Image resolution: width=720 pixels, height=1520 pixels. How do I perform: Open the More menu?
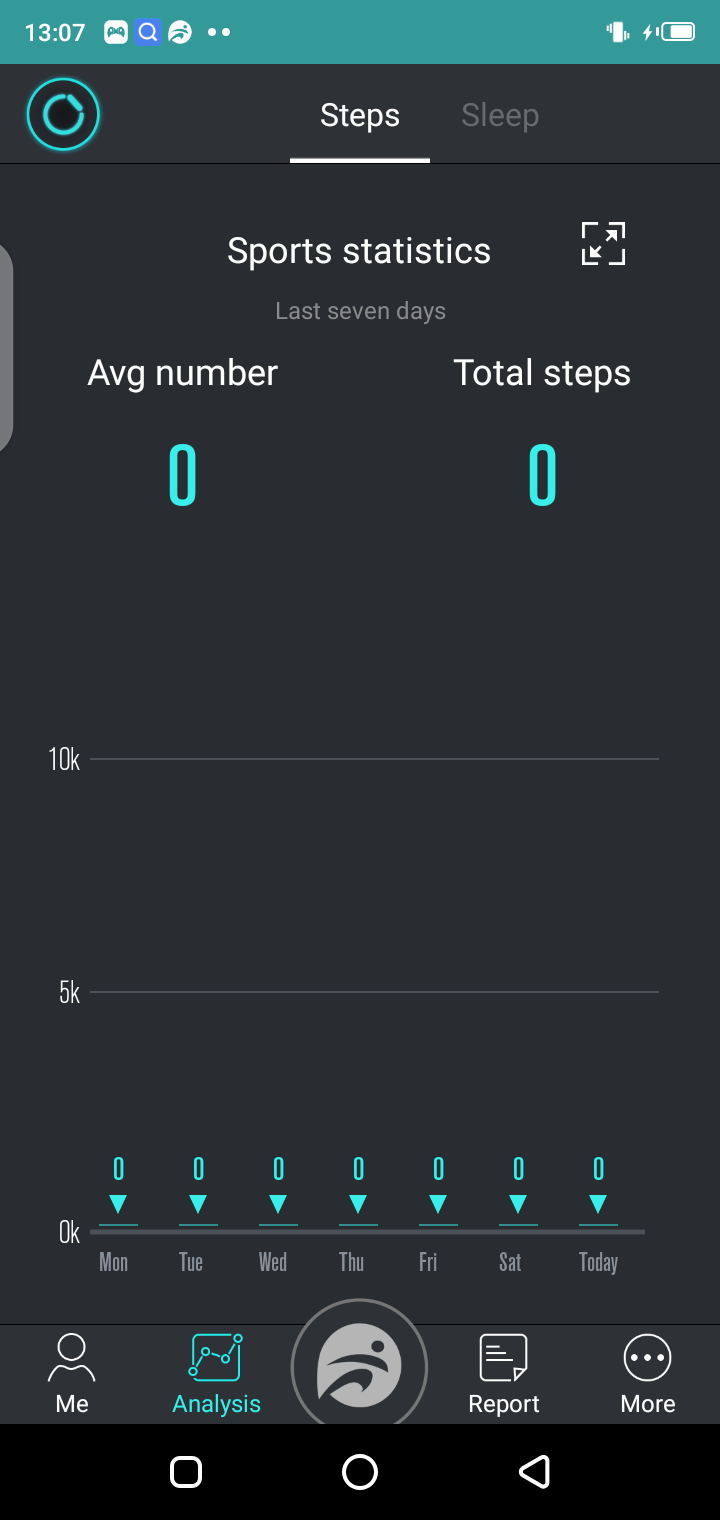coord(648,1374)
